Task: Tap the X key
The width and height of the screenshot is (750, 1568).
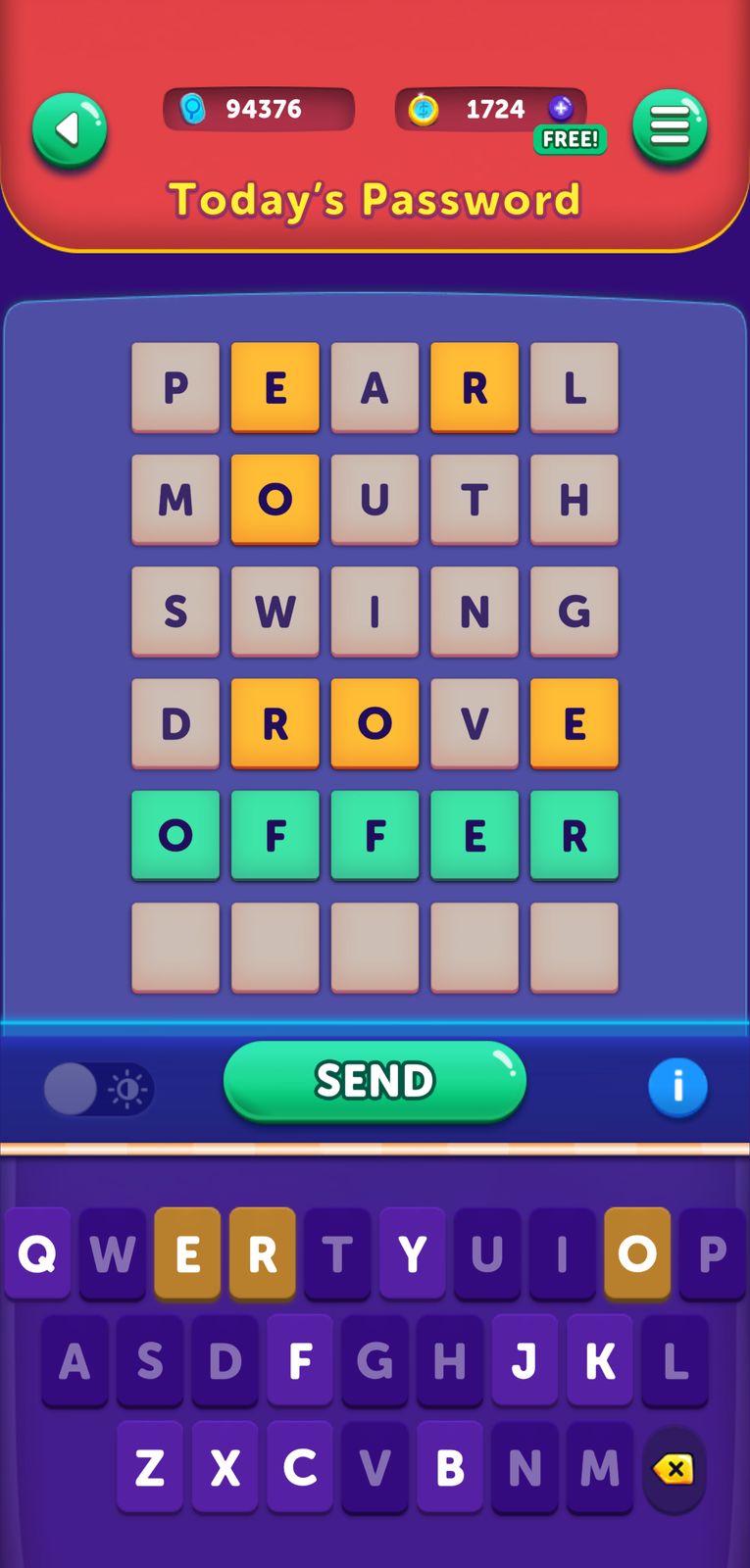Action: point(225,1467)
